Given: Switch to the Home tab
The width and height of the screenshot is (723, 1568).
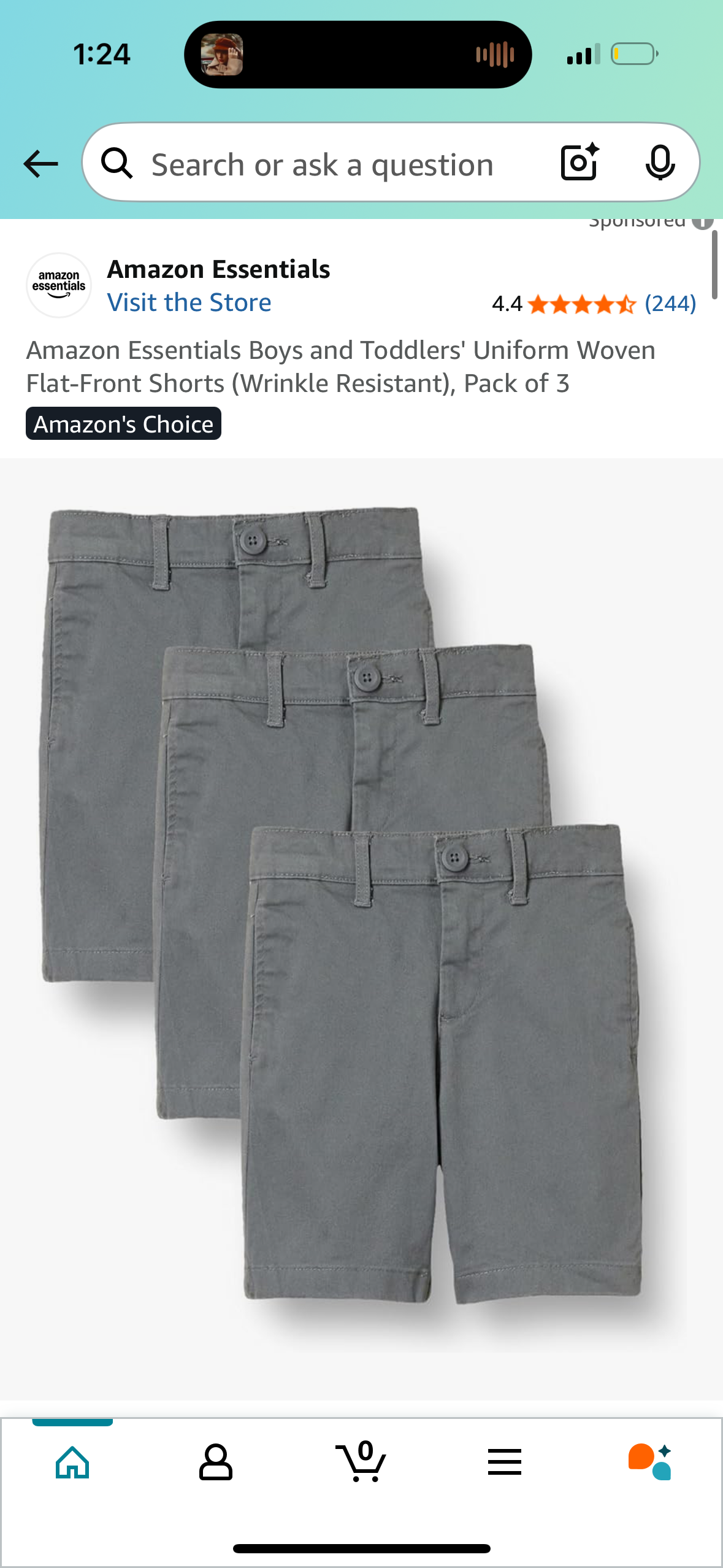Looking at the screenshot, I should click(x=72, y=1462).
